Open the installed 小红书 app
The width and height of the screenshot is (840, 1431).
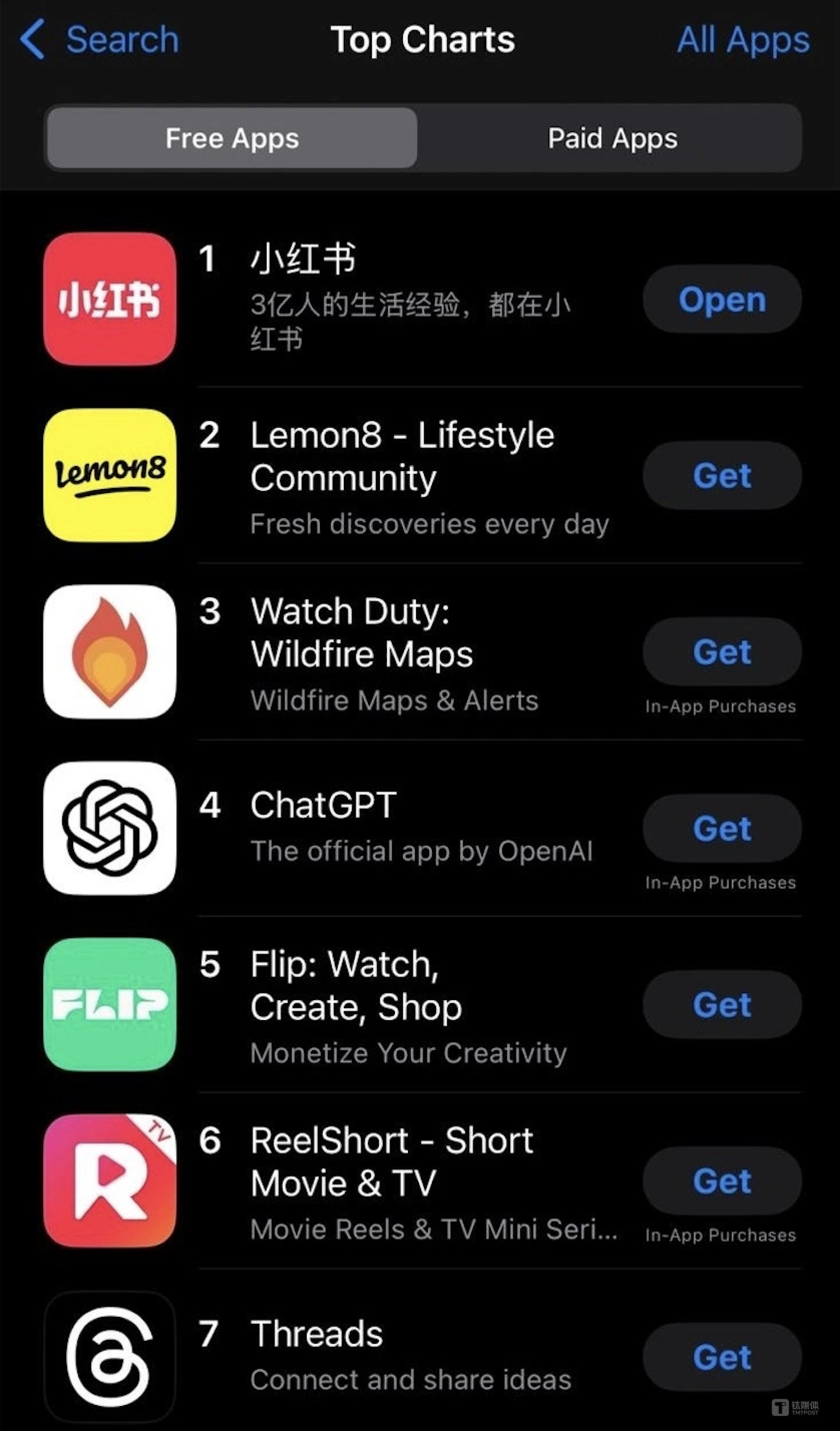721,300
